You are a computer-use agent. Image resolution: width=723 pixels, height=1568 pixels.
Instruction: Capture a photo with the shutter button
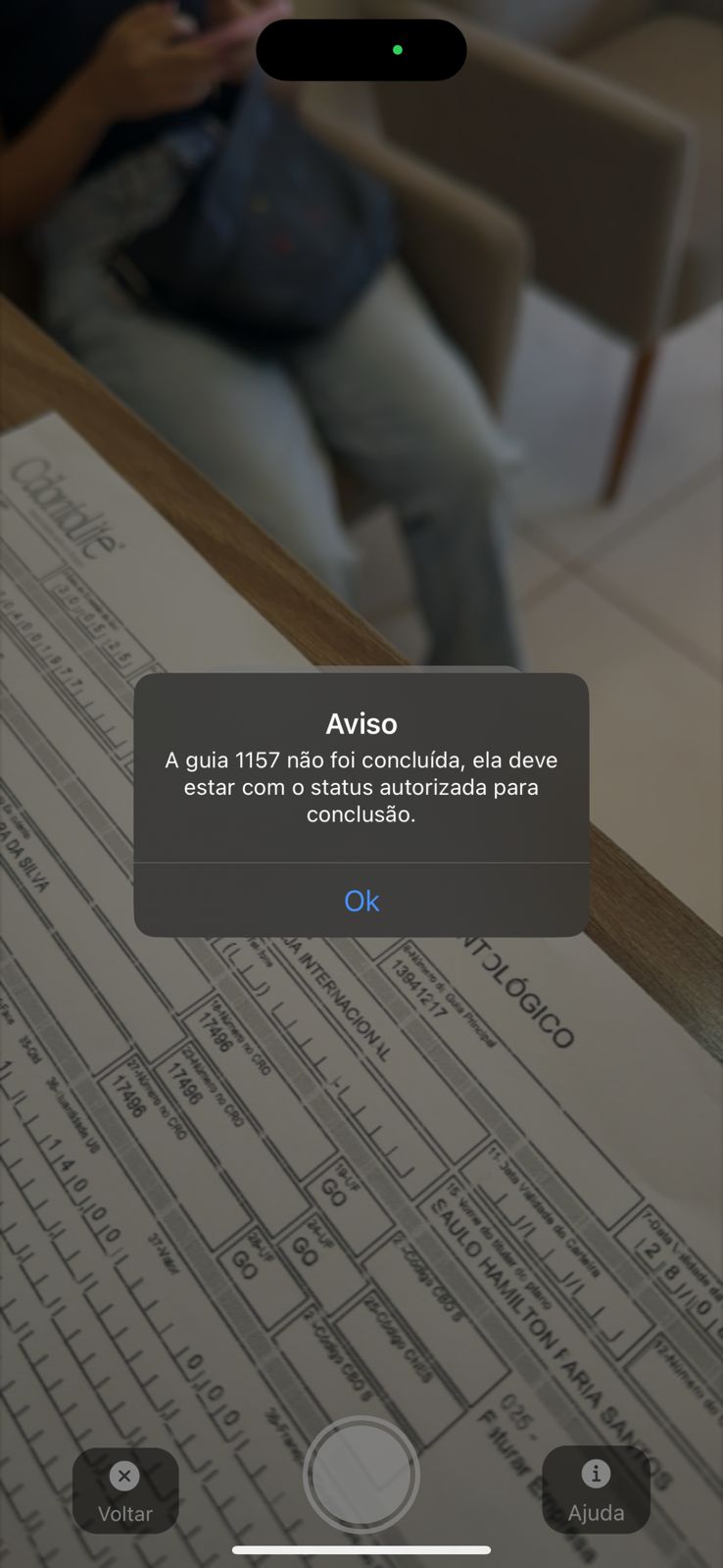(361, 1474)
